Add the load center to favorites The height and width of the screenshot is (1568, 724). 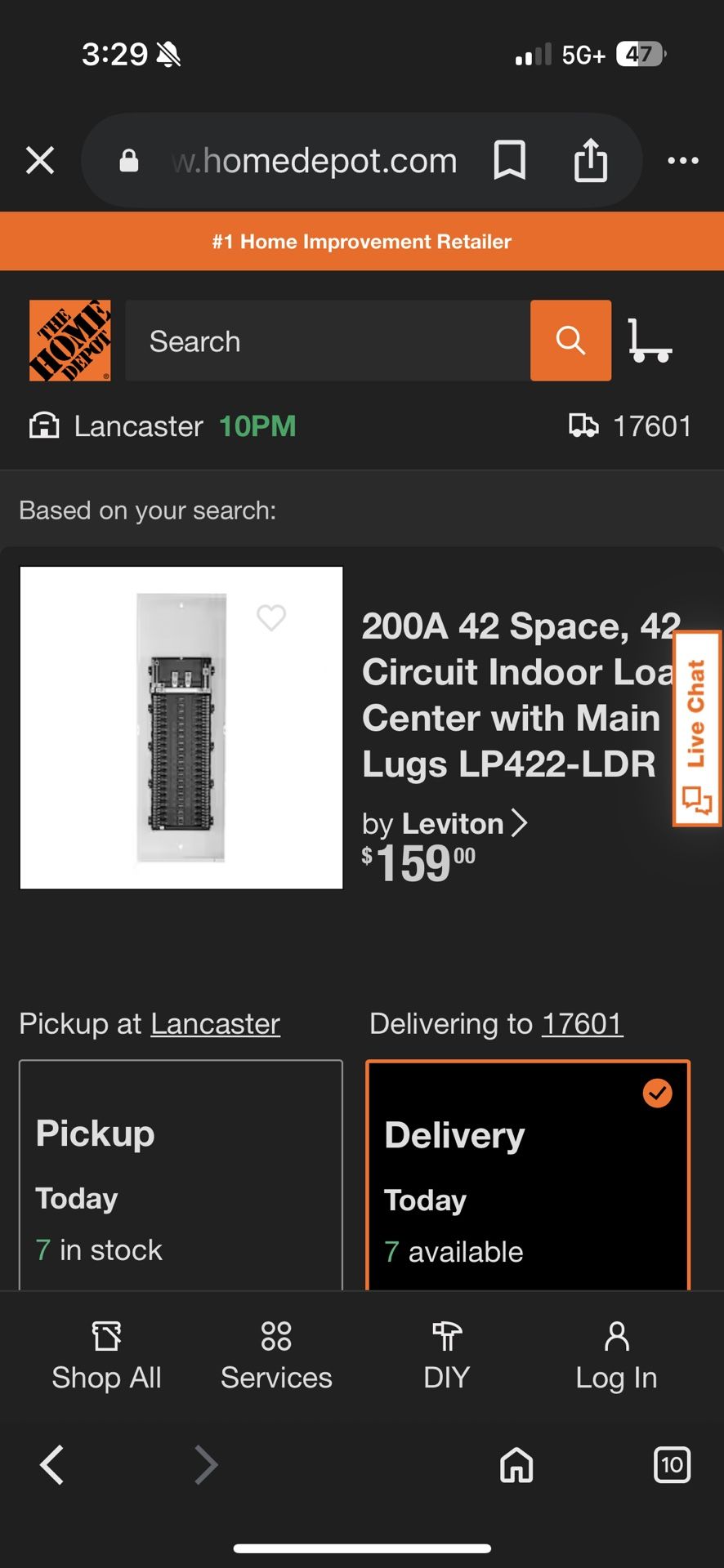tap(271, 617)
